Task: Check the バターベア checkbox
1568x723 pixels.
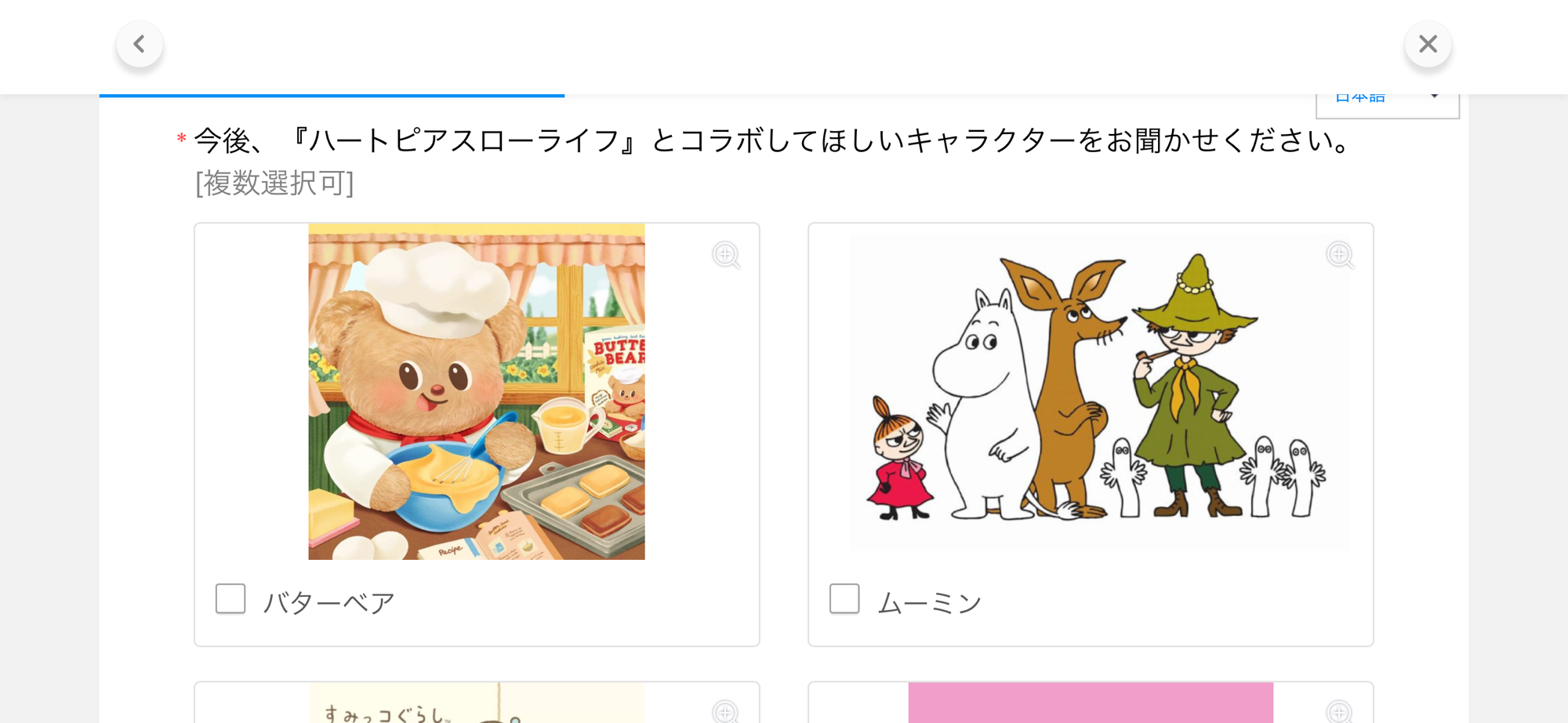Action: click(x=230, y=599)
